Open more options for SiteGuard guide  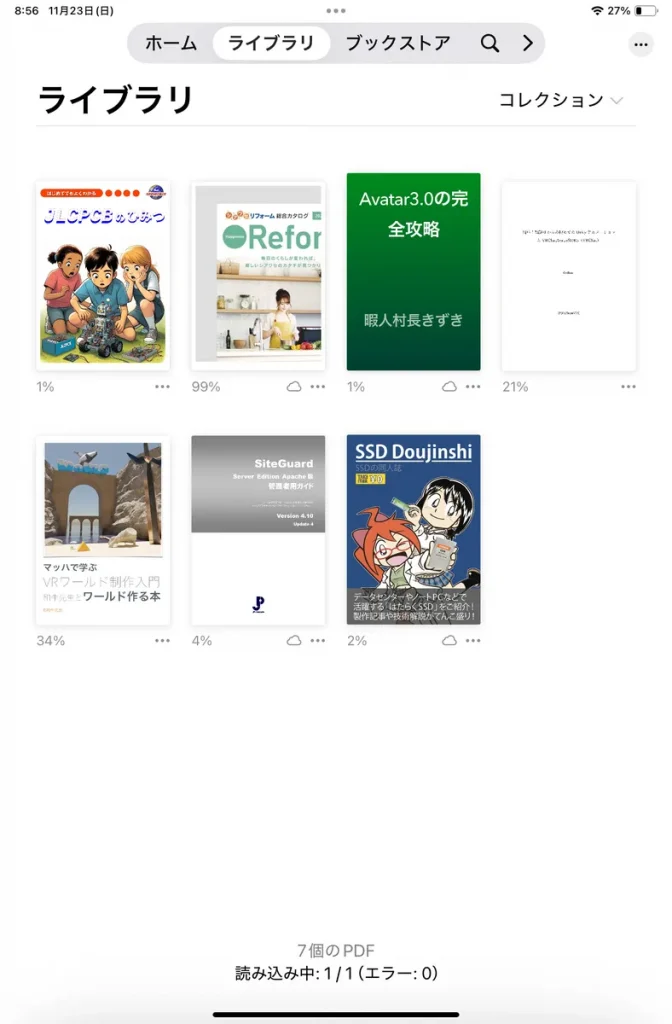pyautogui.click(x=318, y=641)
